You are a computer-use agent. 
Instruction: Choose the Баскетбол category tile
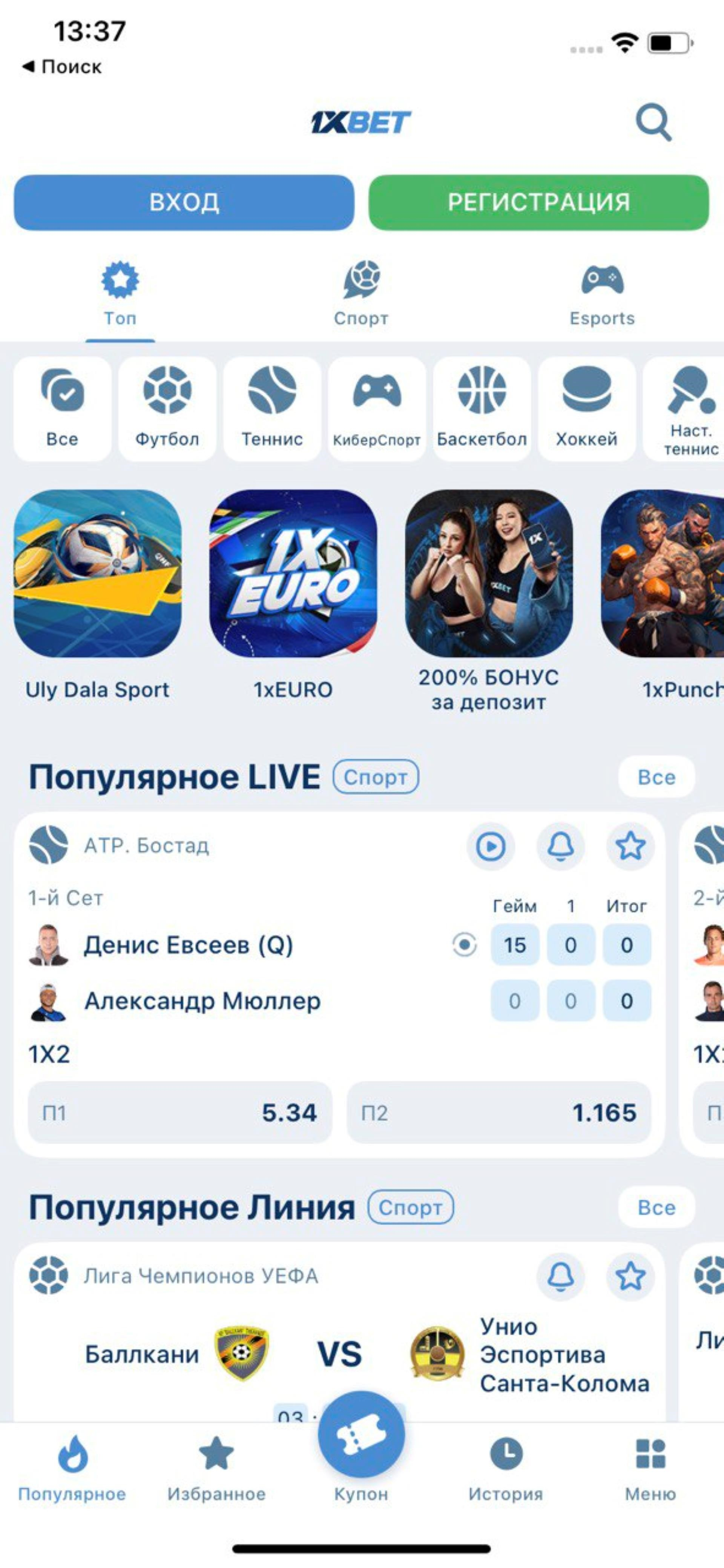tap(482, 408)
